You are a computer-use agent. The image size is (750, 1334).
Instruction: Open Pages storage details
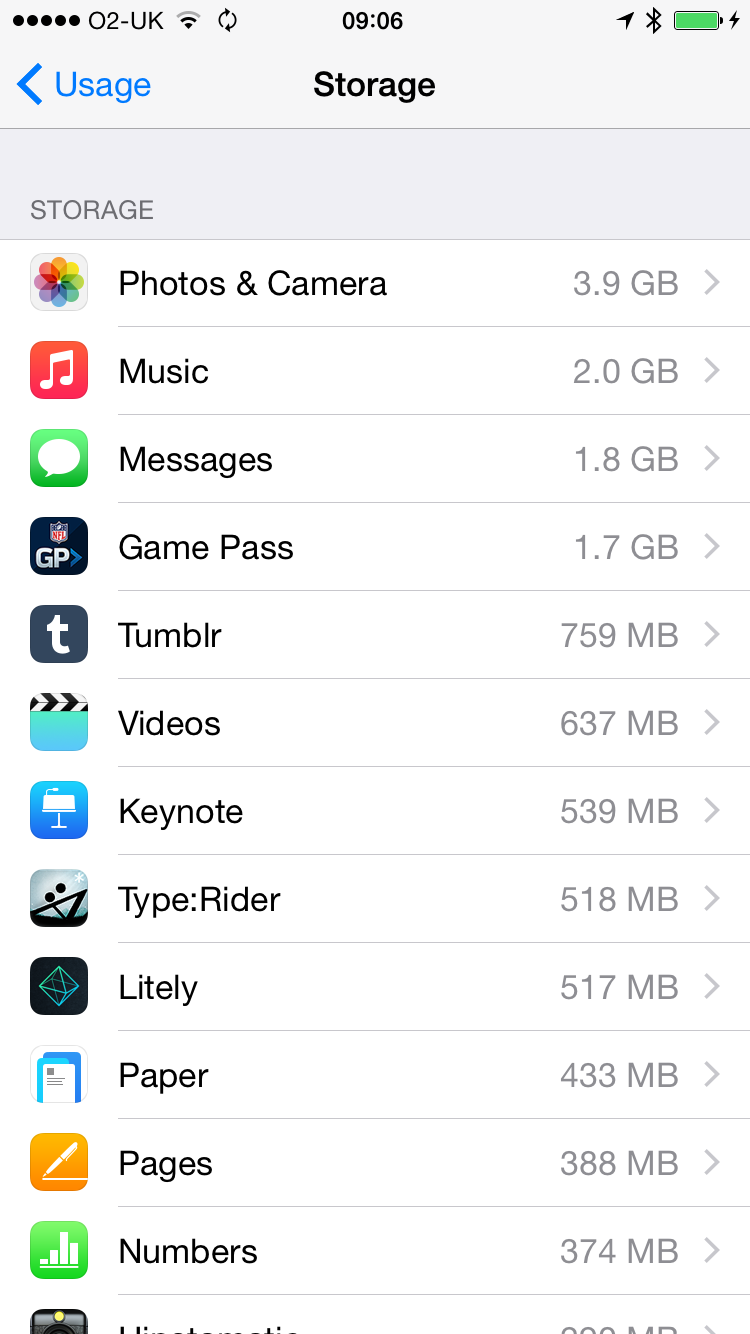pyautogui.click(x=375, y=1163)
